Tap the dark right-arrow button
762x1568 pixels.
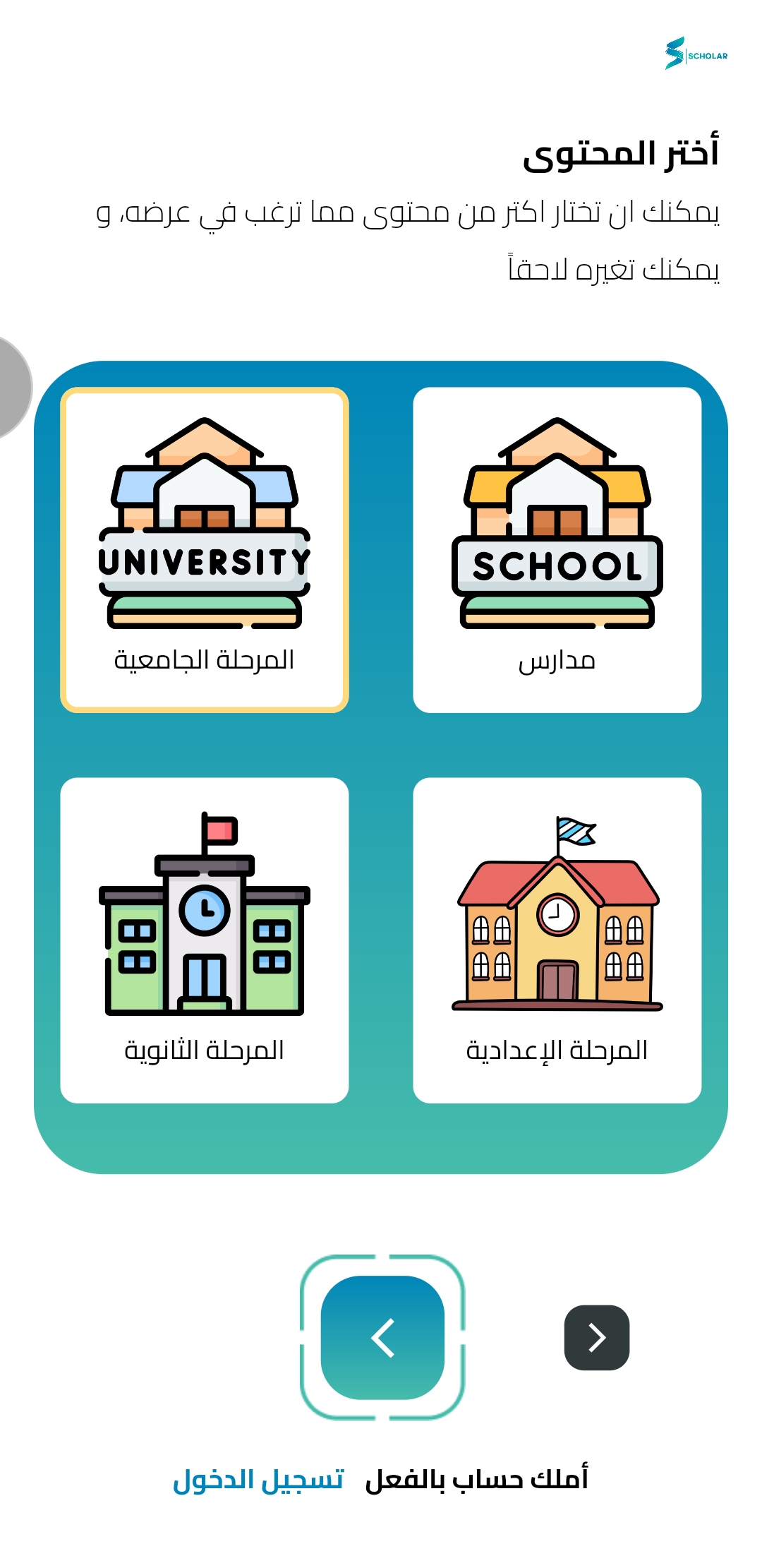[x=596, y=1337]
